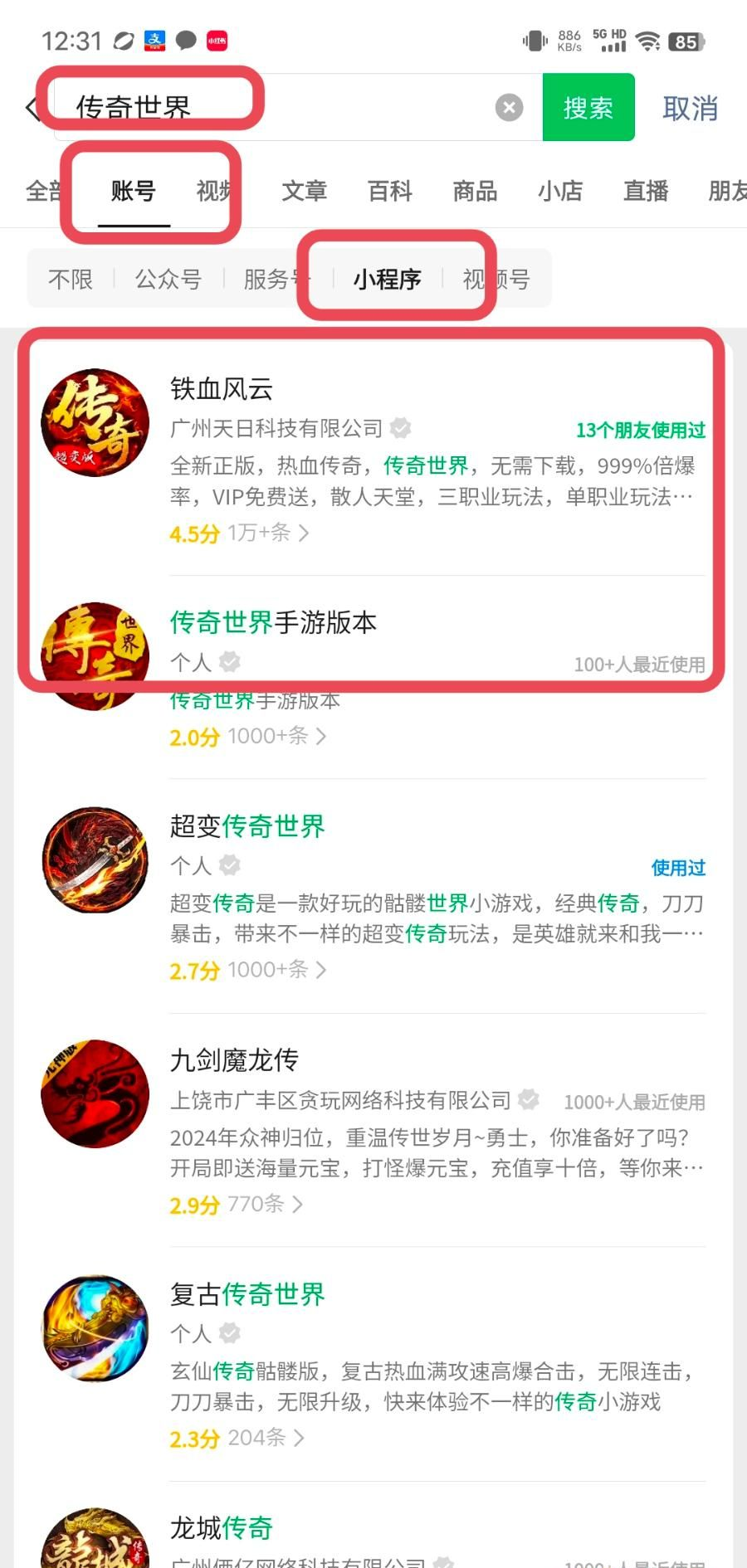Open the 九剑魔龙传 result

pos(234,1060)
